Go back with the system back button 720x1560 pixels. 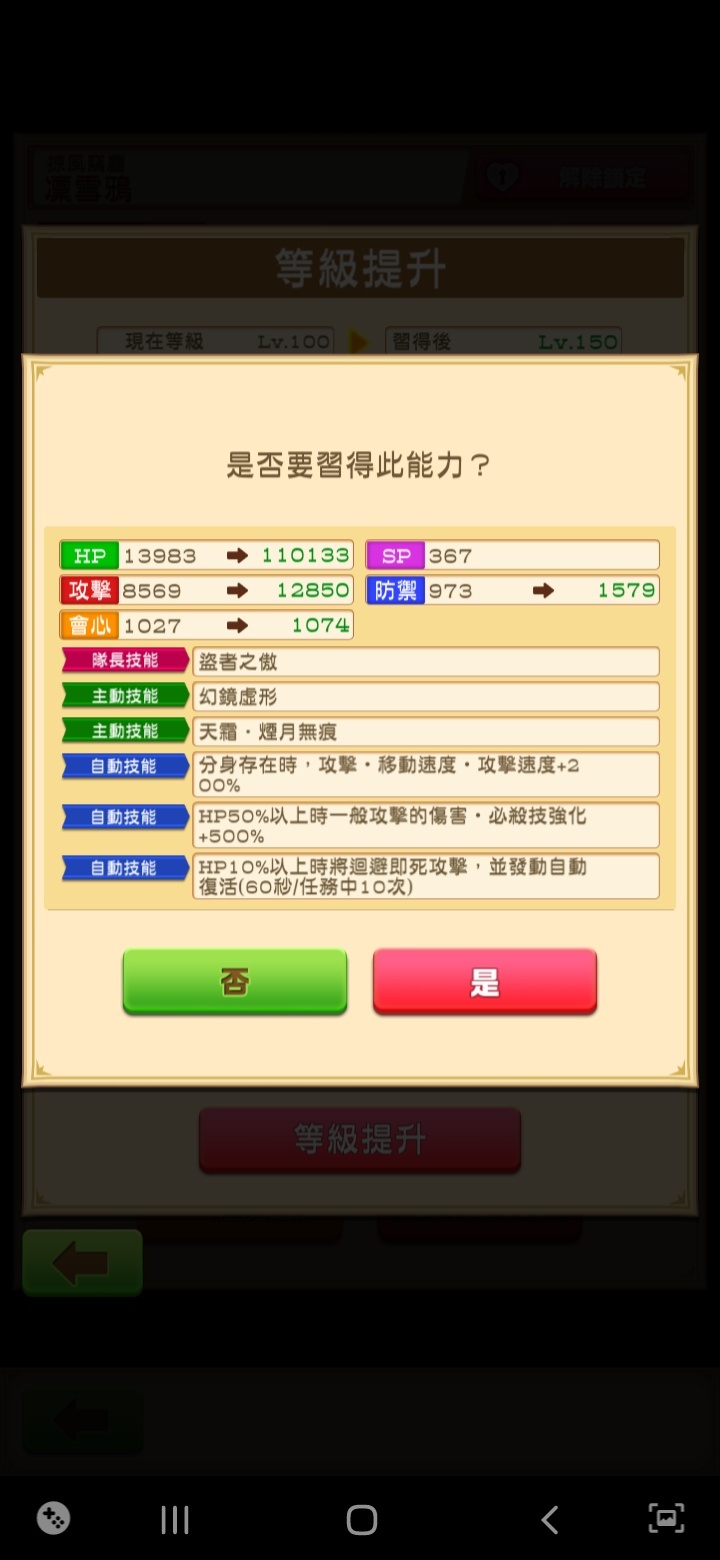(549, 1520)
